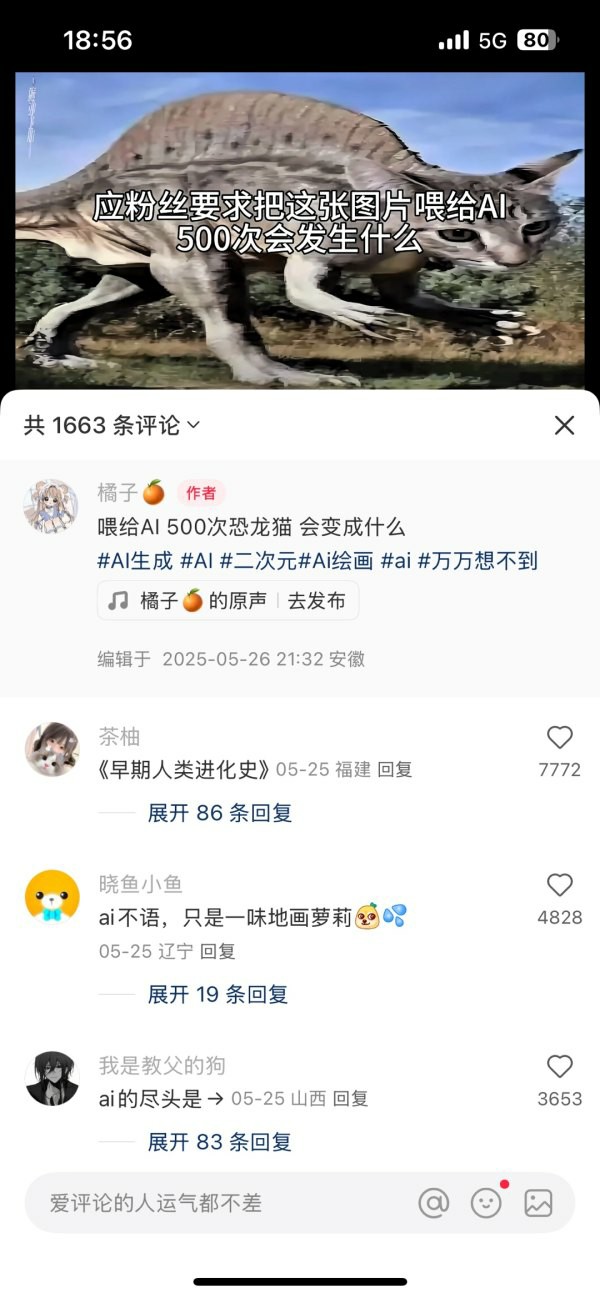Image resolution: width=600 pixels, height=1298 pixels.
Task: Open the #AI生成 hashtag
Action: (135, 561)
